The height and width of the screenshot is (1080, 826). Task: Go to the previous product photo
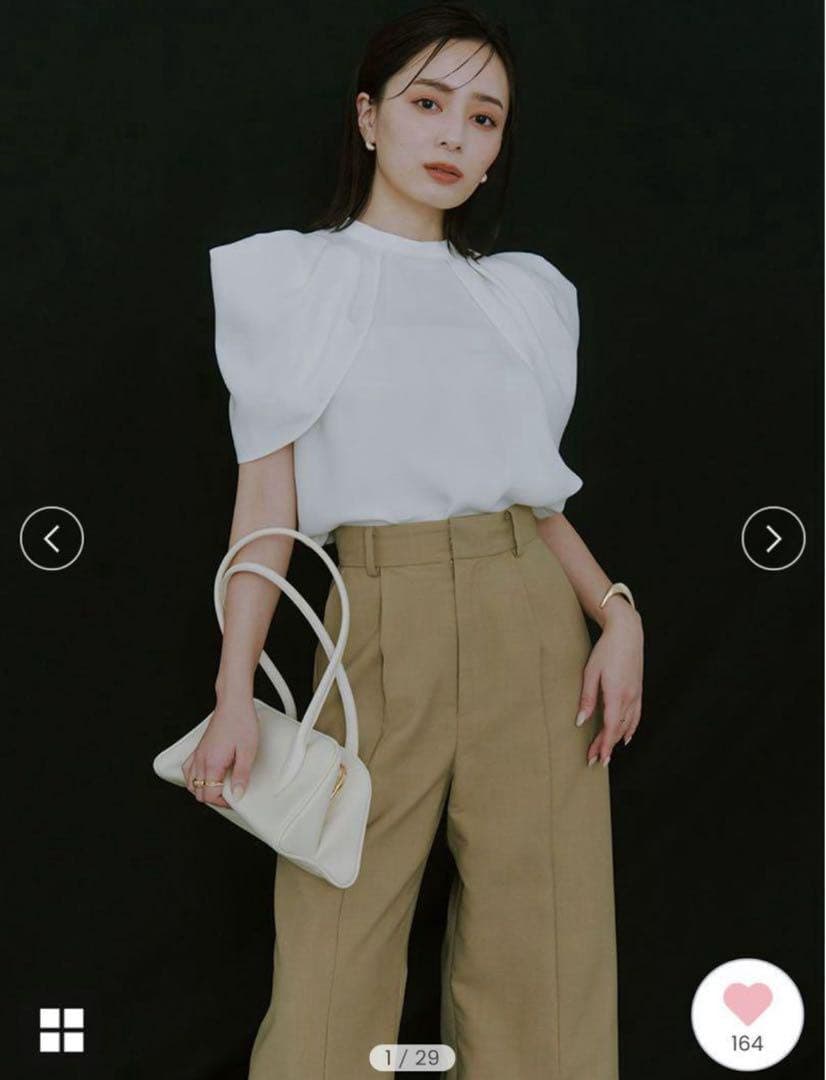[51, 539]
